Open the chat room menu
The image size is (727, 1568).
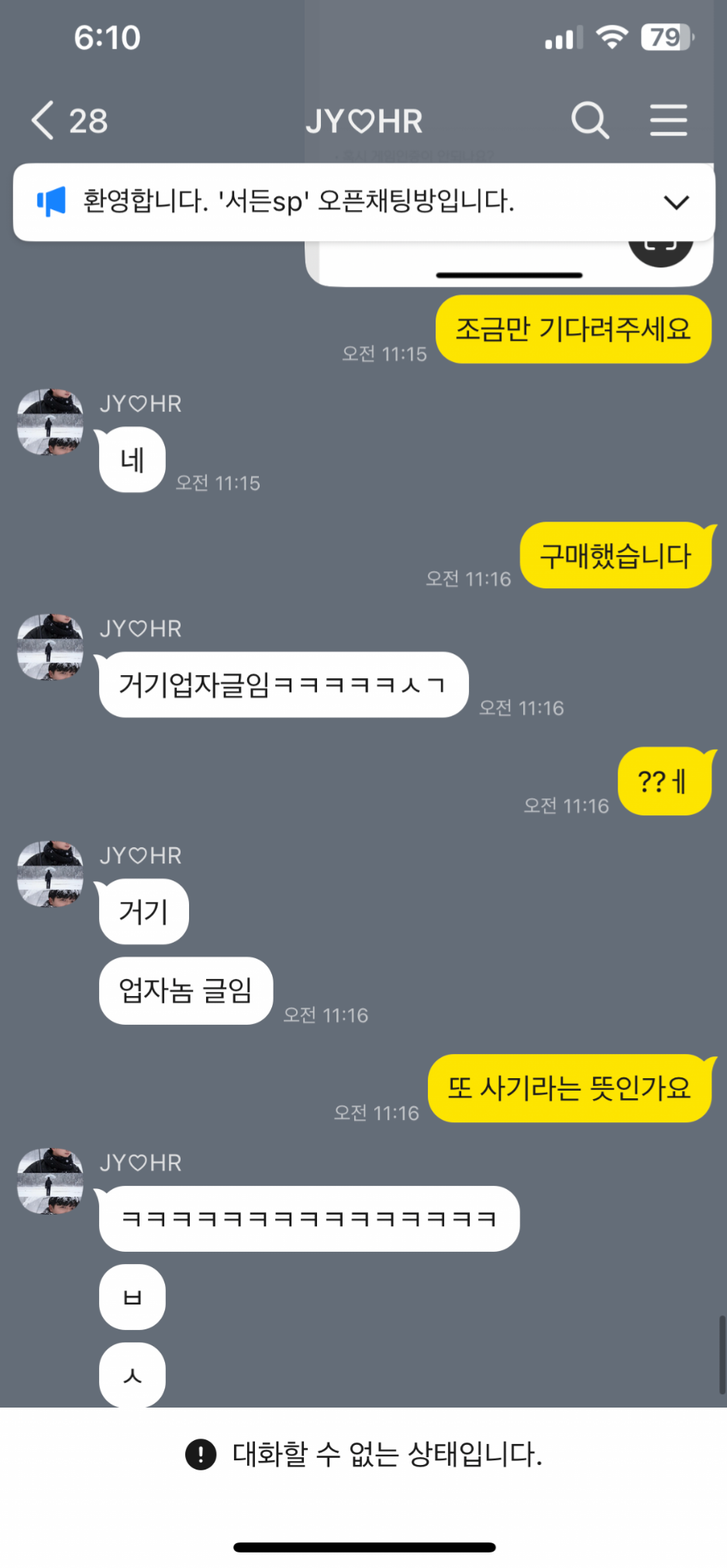[x=668, y=121]
